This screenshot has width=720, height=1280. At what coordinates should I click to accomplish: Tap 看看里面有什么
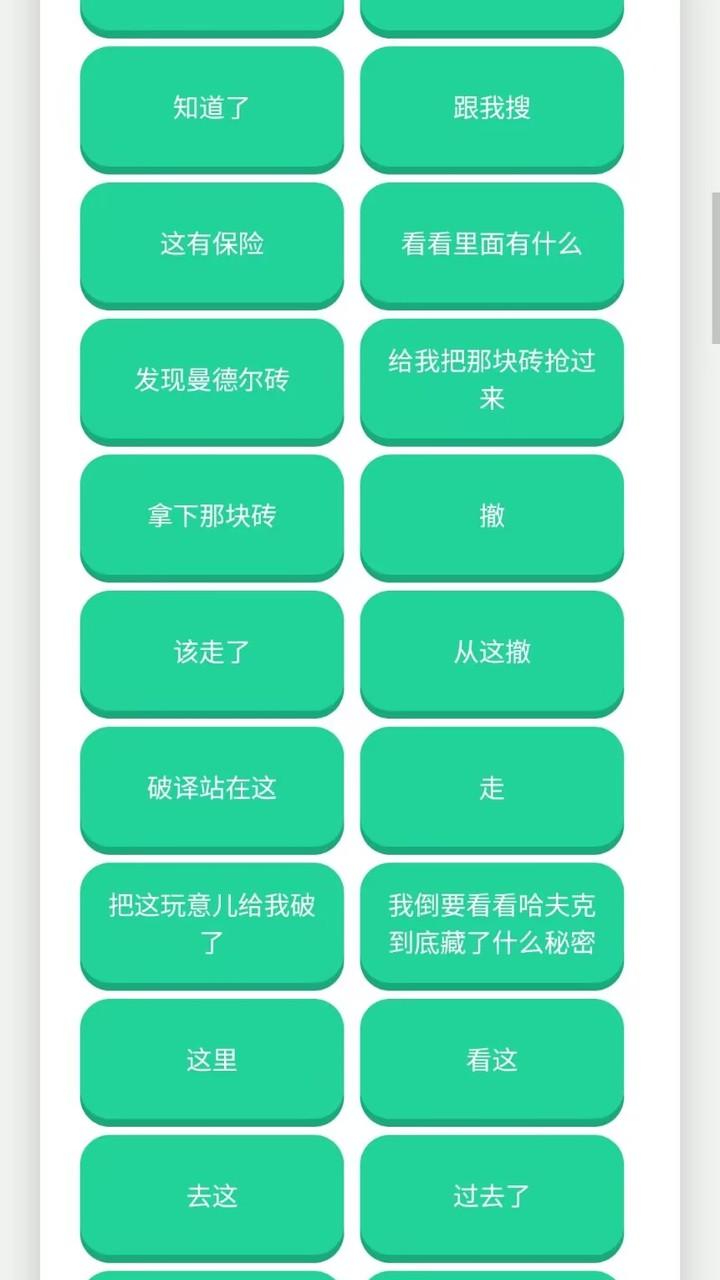click(x=492, y=244)
